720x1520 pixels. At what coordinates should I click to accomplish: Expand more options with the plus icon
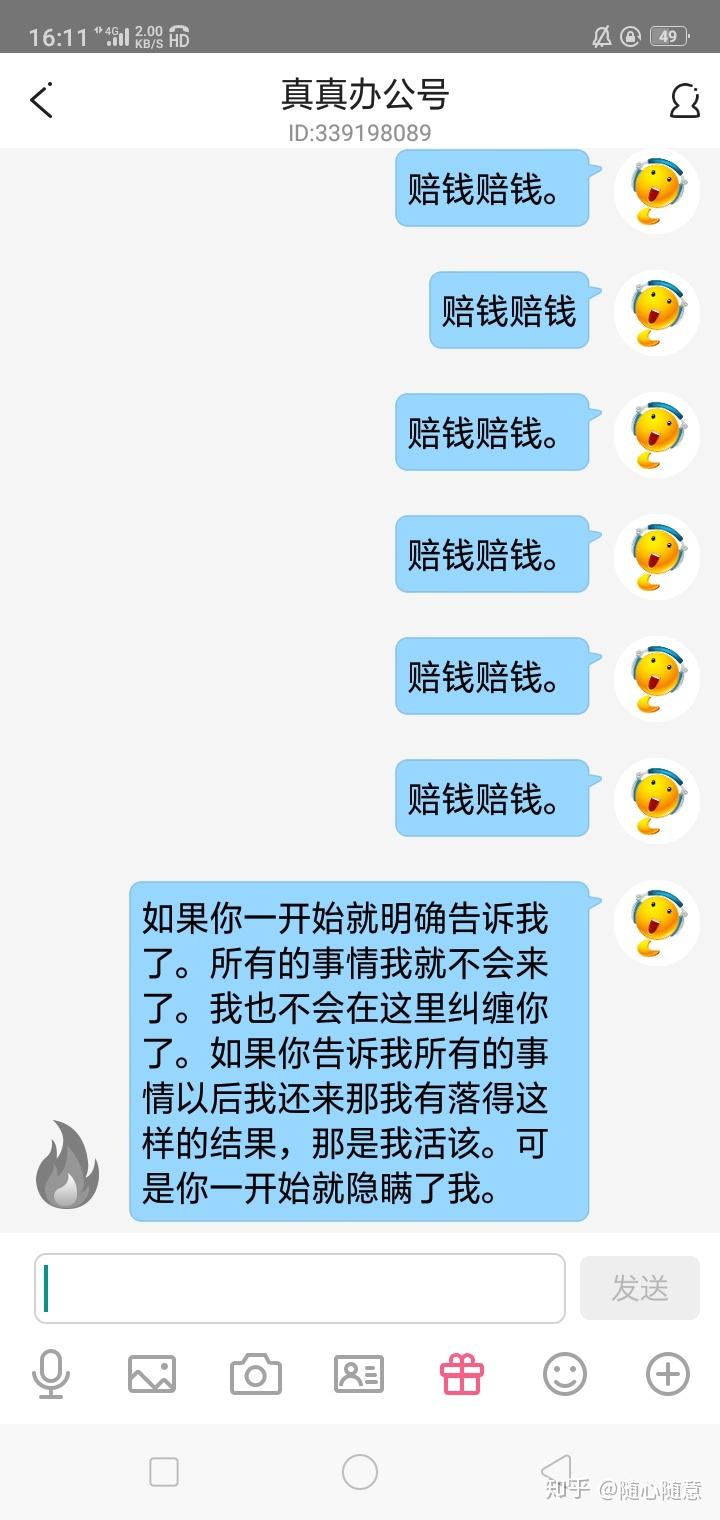pos(668,1374)
